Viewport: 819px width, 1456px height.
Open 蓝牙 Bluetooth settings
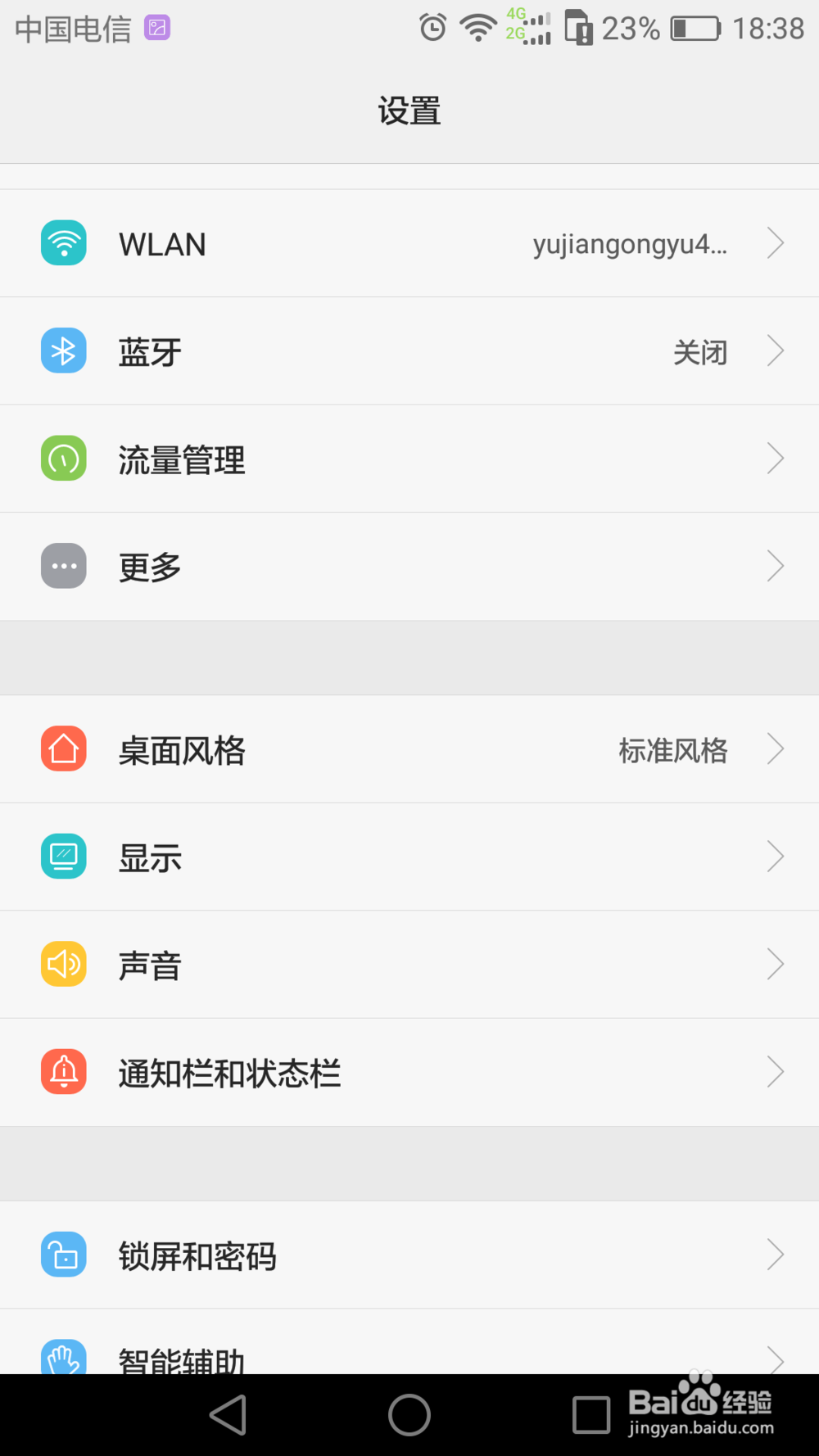click(x=409, y=351)
